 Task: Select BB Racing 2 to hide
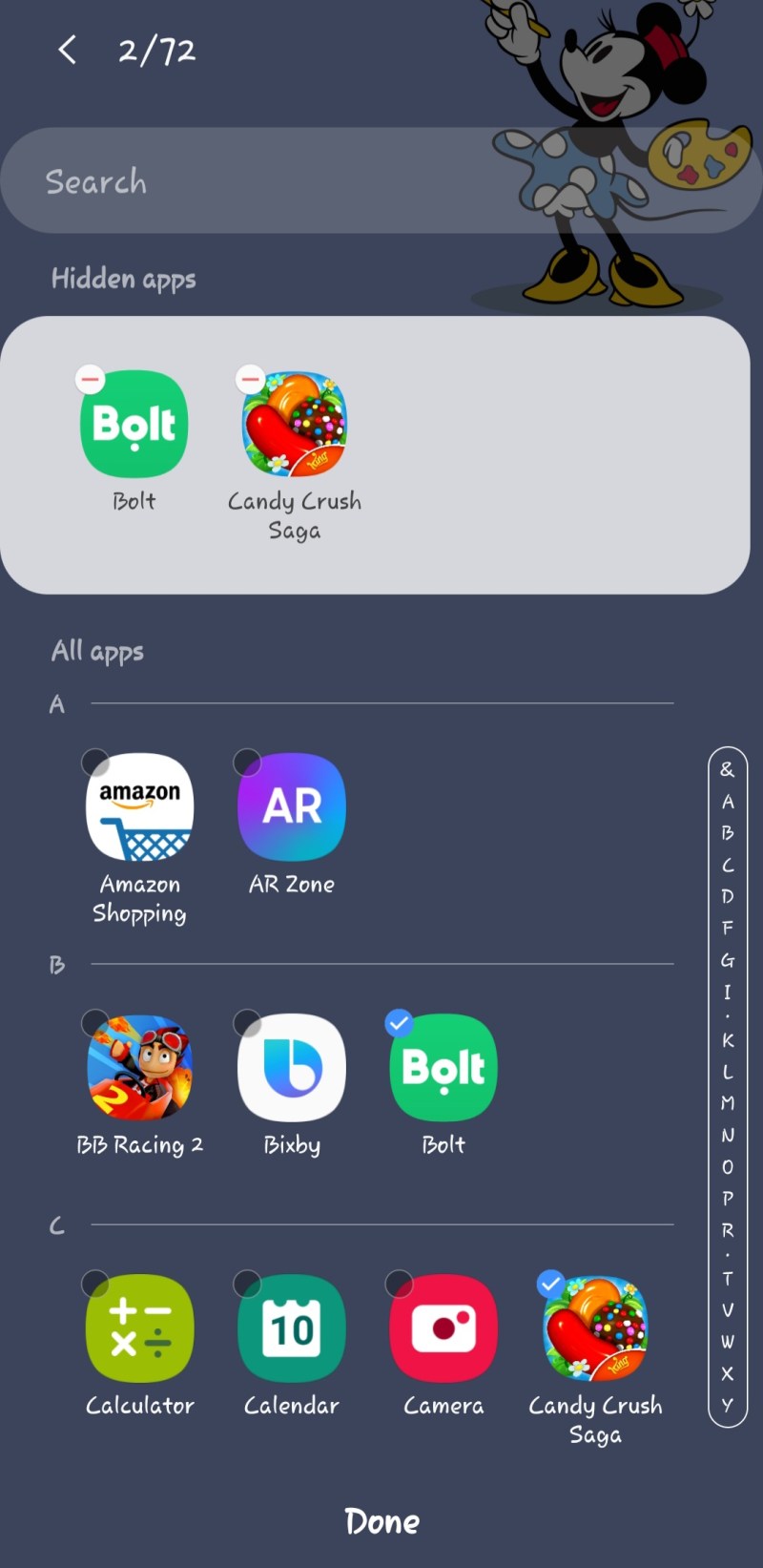[139, 1068]
